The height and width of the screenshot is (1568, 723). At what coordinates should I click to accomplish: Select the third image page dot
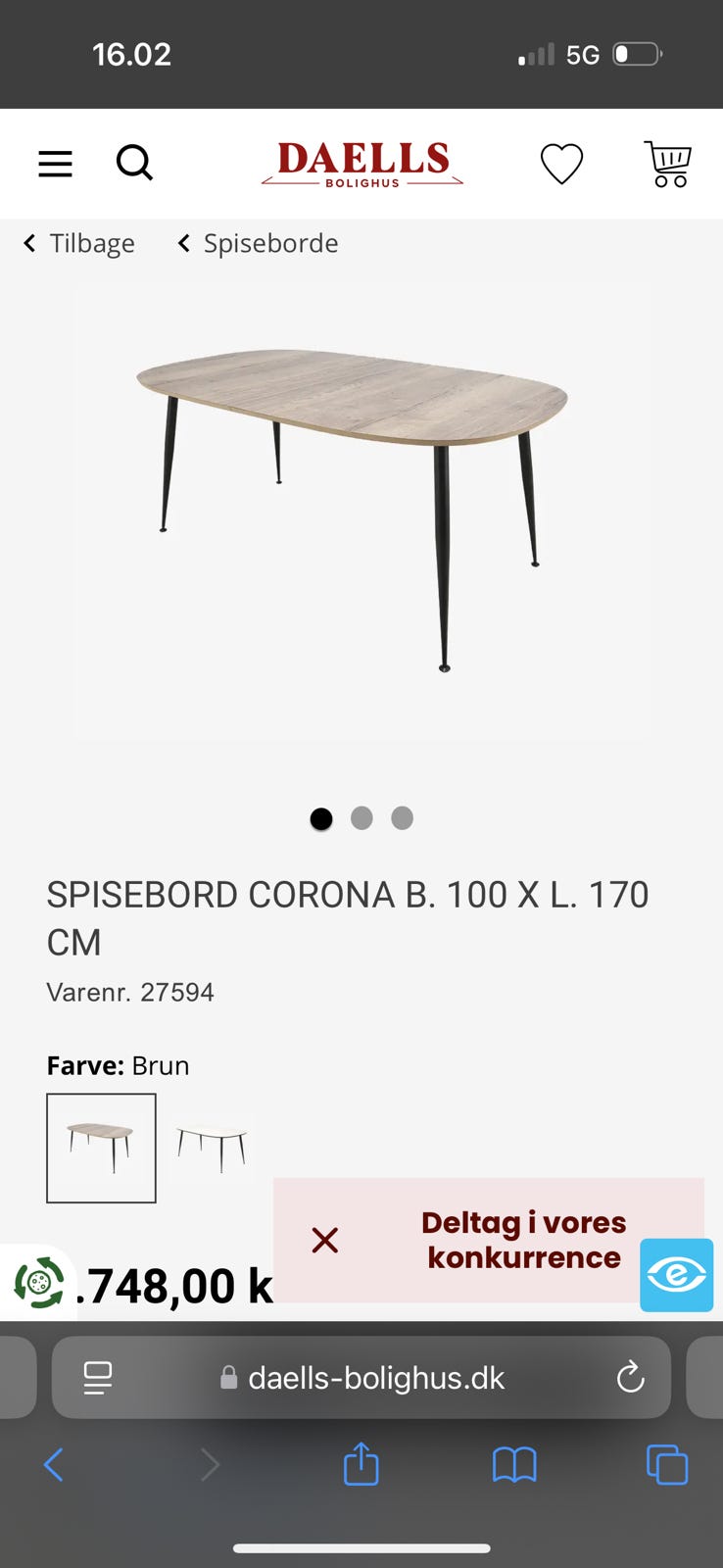(x=402, y=818)
